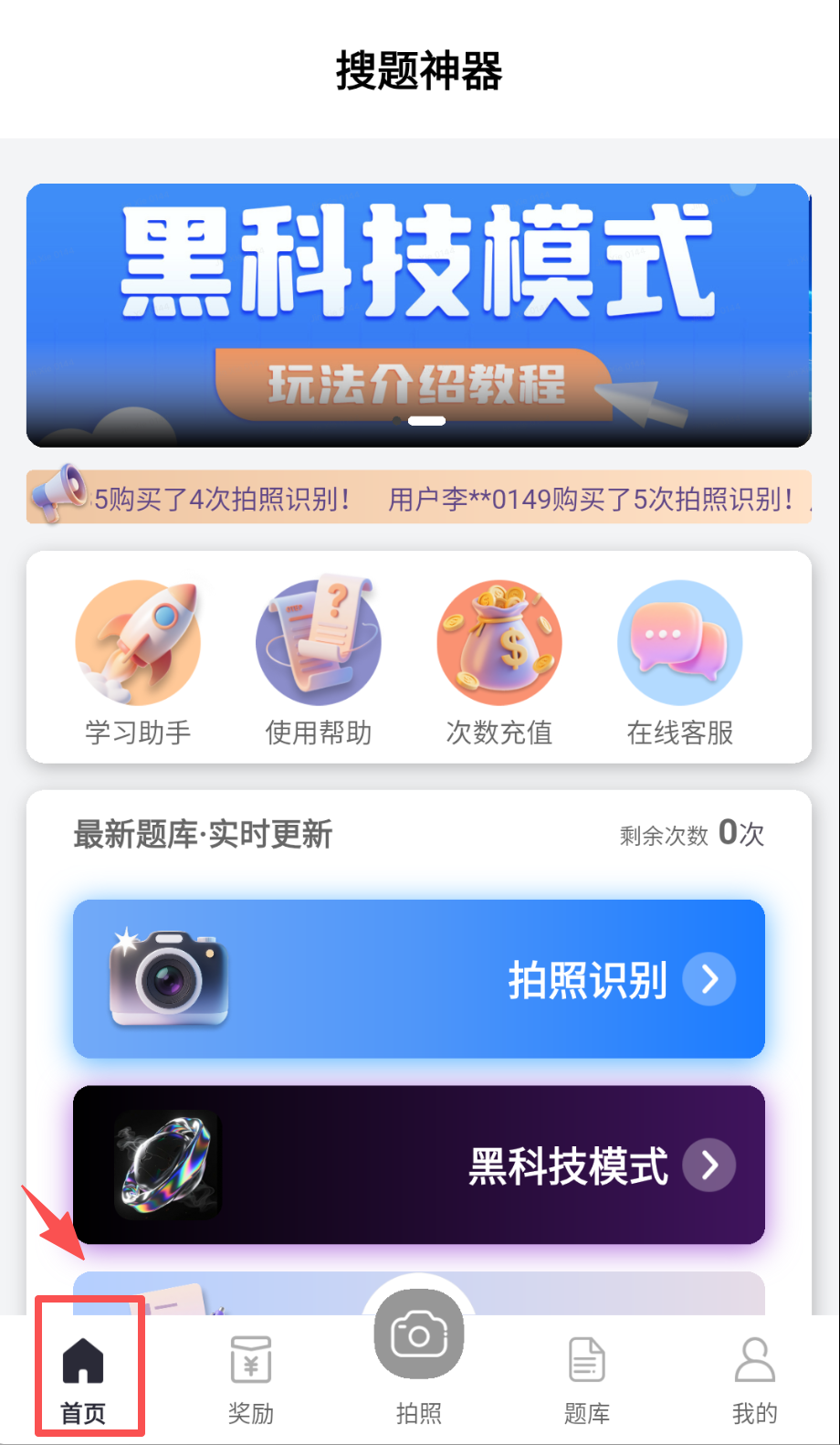Viewport: 840px width, 1445px height.
Task: Contact 在线客服 support
Action: click(679, 659)
